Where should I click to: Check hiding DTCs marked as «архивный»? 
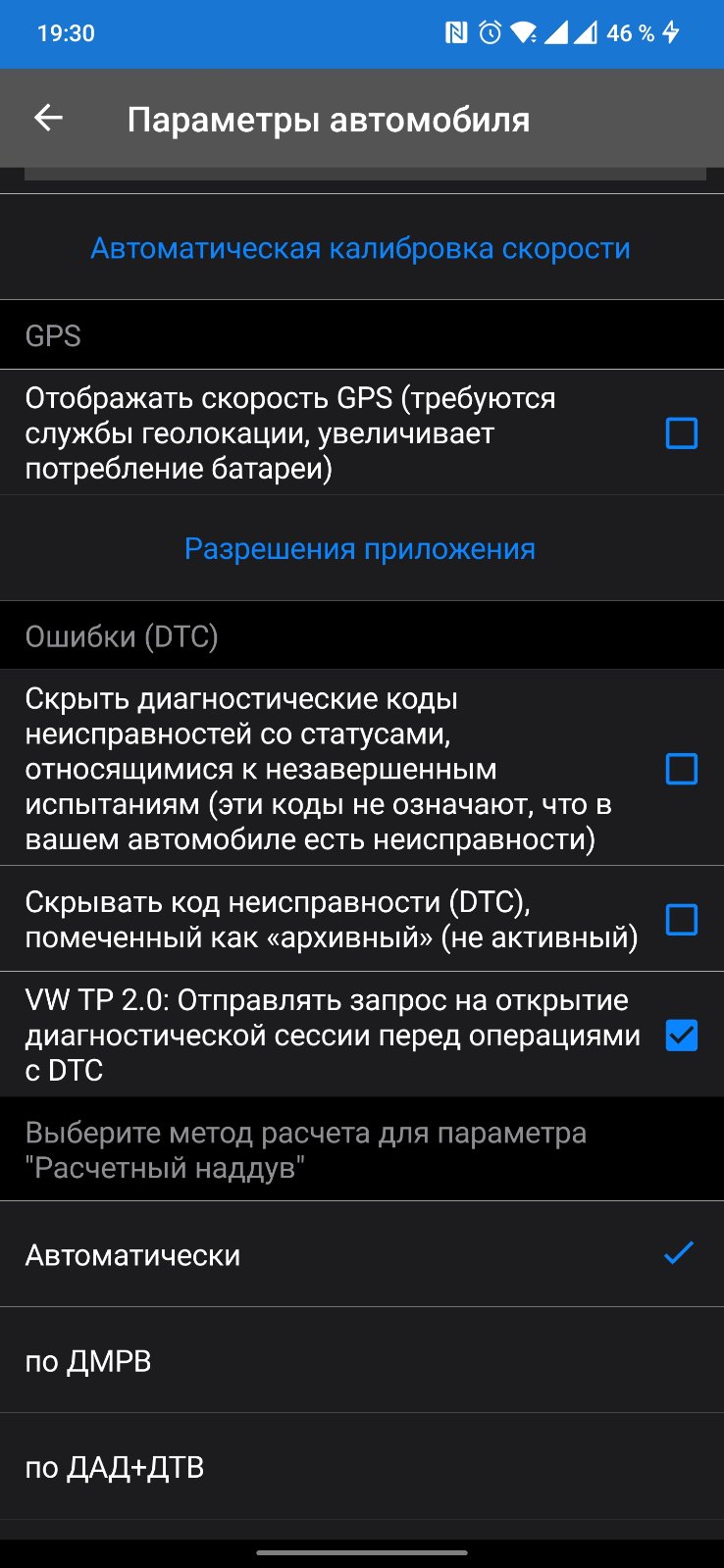(x=682, y=920)
